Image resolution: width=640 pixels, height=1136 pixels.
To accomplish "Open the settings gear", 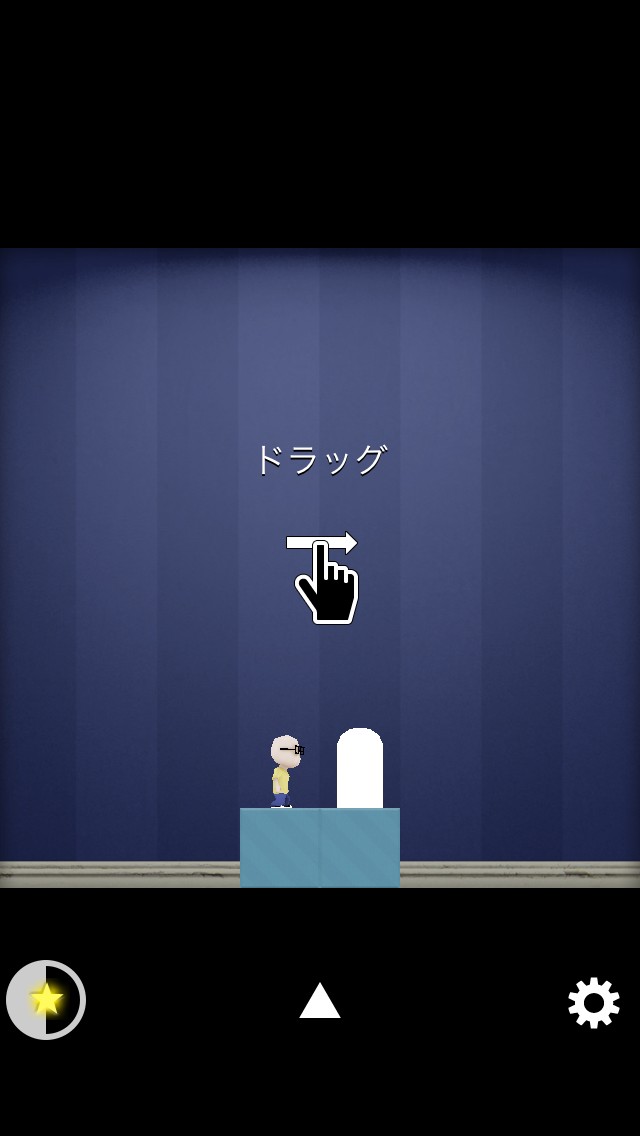I will coord(594,1002).
